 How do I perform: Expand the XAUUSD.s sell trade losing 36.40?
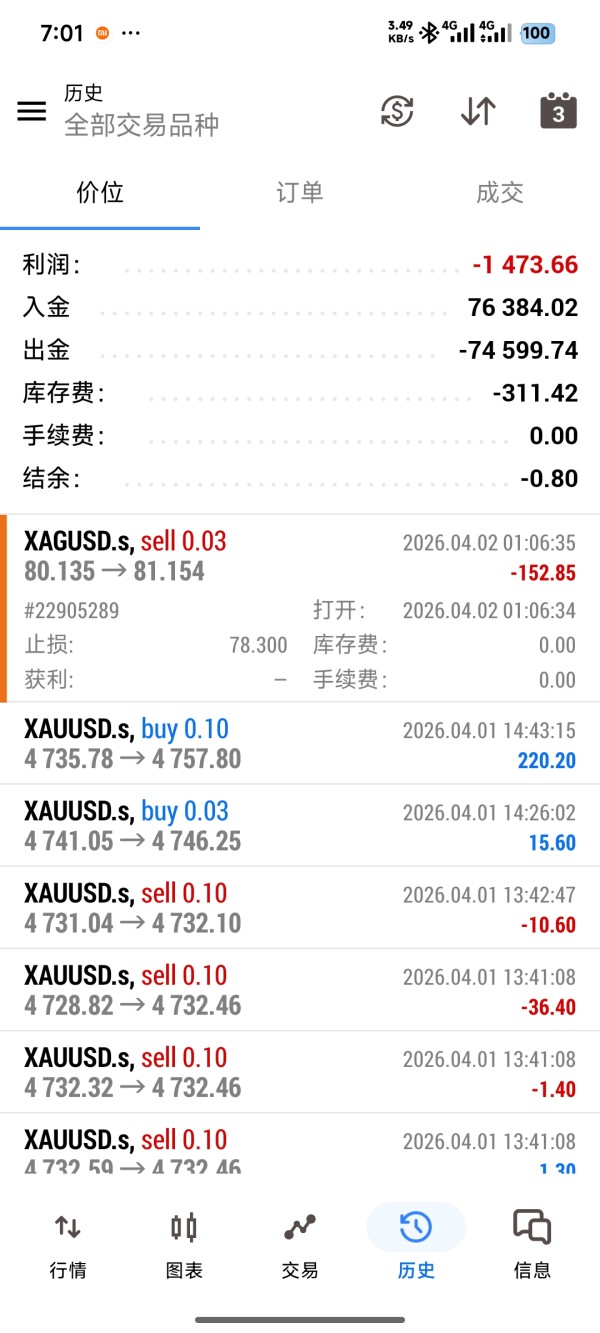(300, 990)
